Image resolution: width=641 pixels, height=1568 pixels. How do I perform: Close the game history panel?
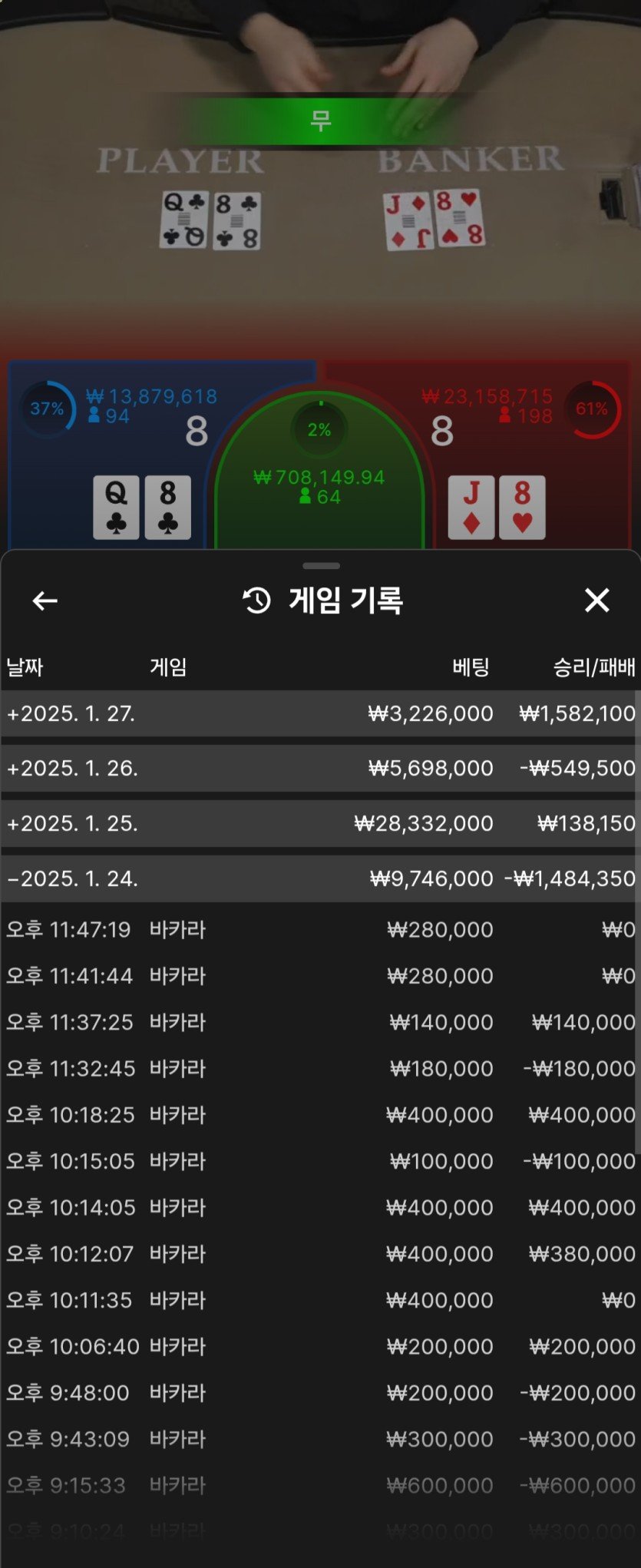[596, 600]
